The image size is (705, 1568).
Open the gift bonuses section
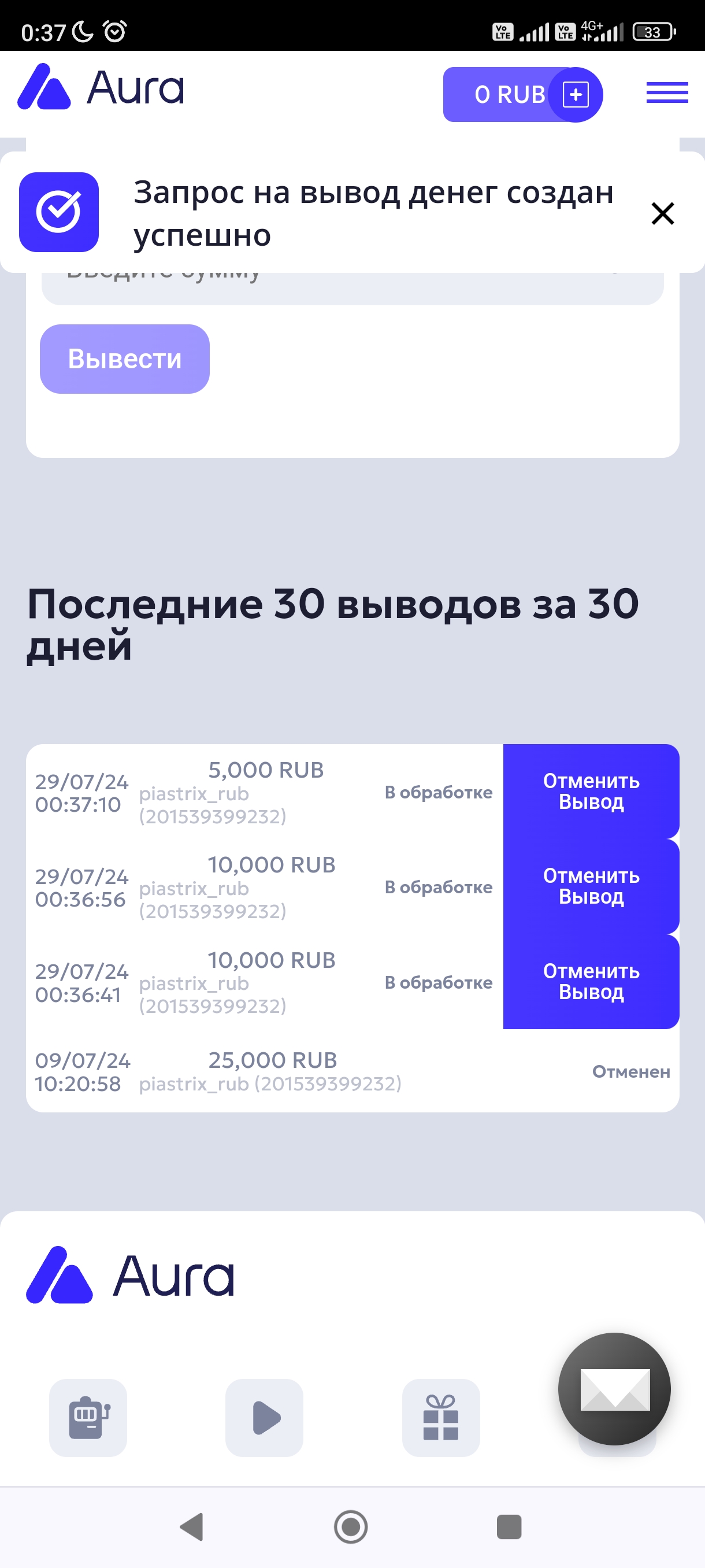pos(441,1417)
